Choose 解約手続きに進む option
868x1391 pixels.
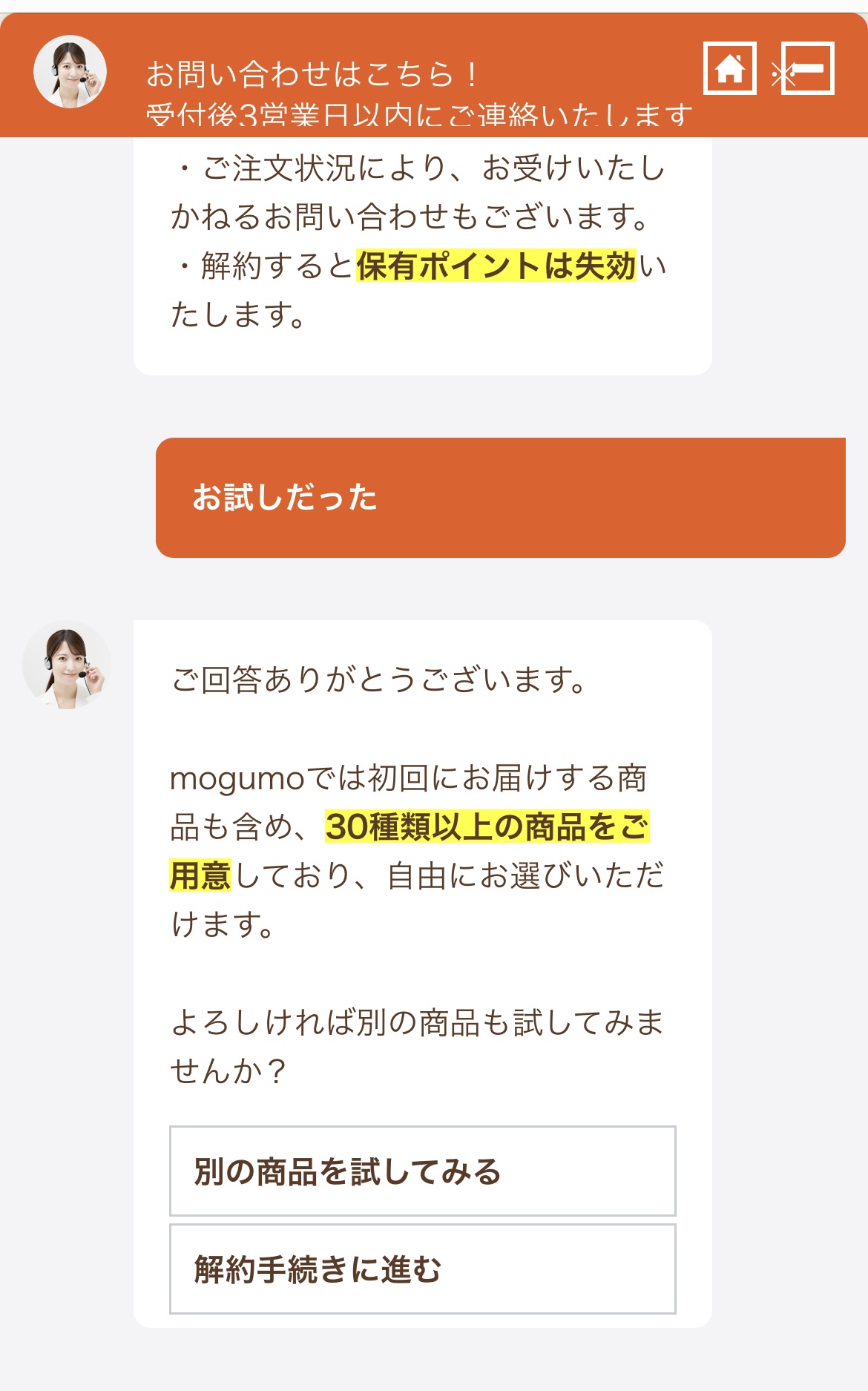coord(422,1269)
